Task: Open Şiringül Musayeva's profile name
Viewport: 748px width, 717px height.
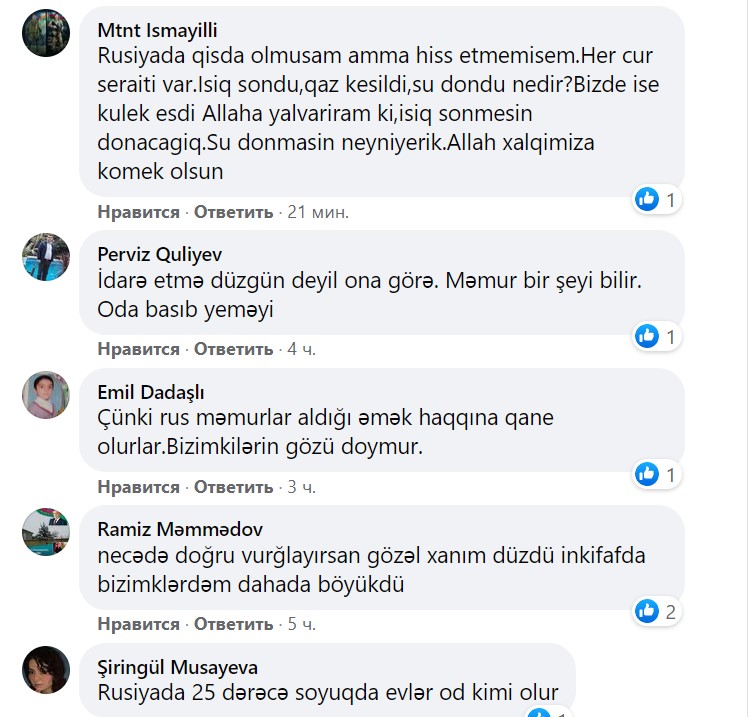Action: pyautogui.click(x=176, y=666)
